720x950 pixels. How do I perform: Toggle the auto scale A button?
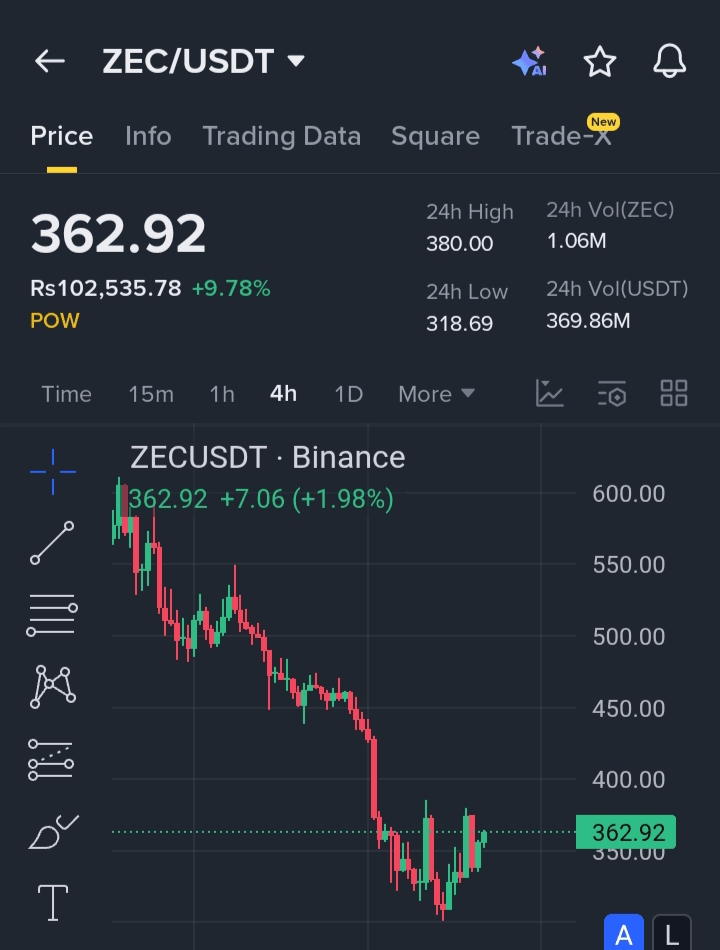pos(623,934)
